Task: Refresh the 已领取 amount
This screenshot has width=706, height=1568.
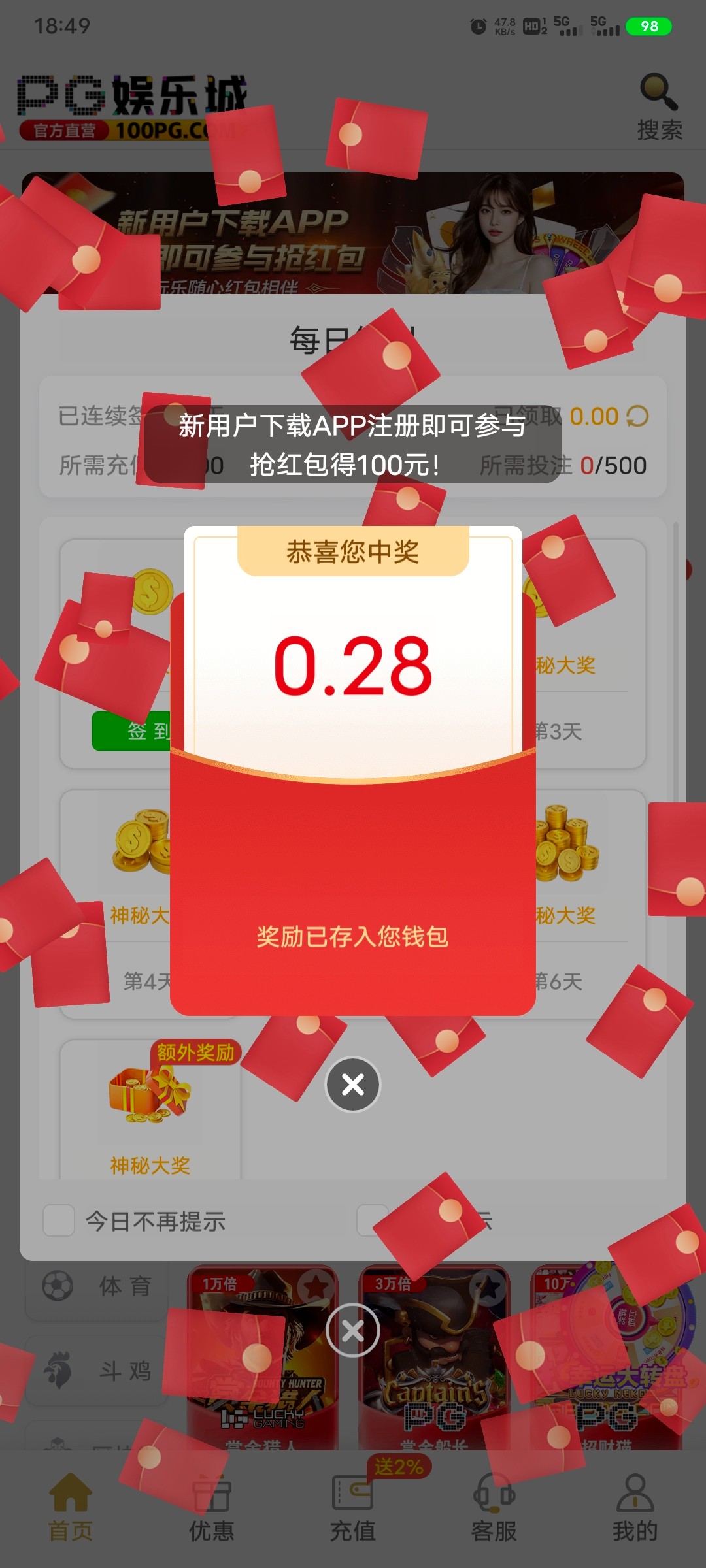Action: [x=637, y=416]
